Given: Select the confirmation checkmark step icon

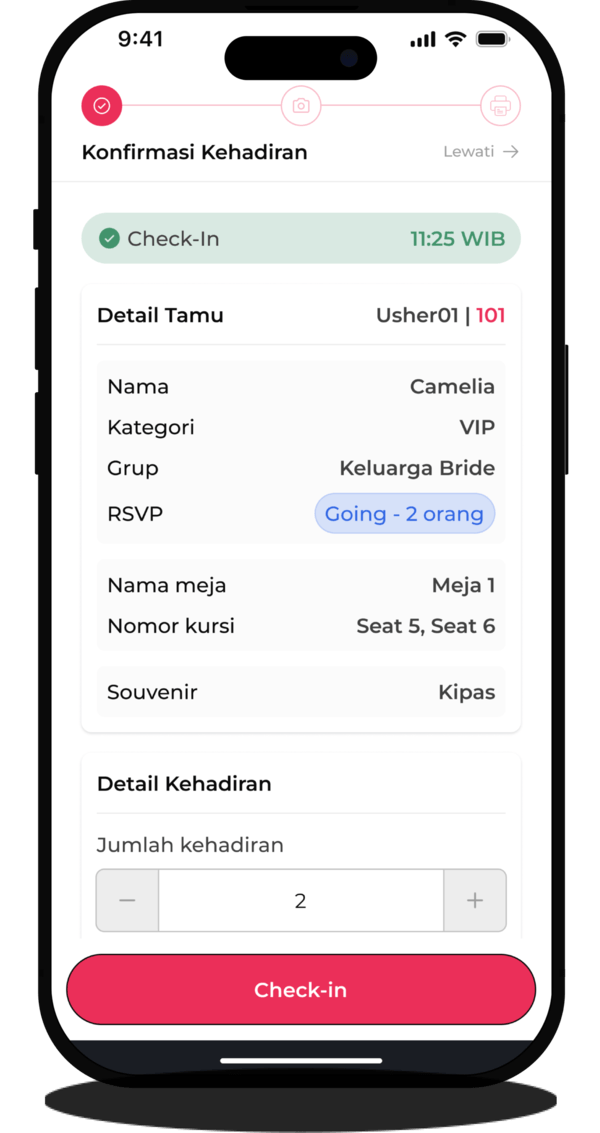Looking at the screenshot, I should pos(101,105).
